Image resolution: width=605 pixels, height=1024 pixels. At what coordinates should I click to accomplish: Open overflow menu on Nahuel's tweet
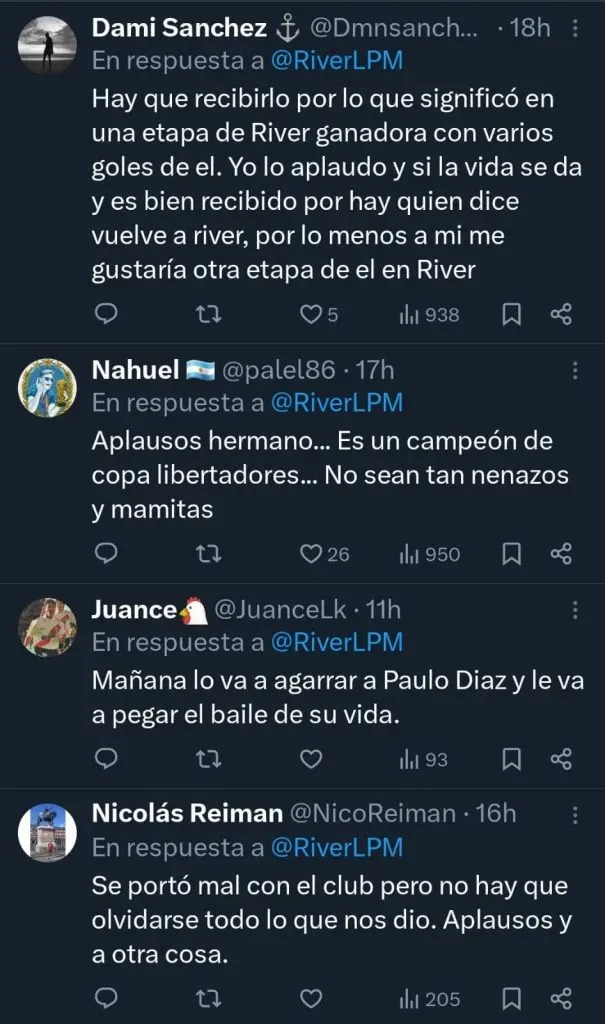click(x=575, y=371)
